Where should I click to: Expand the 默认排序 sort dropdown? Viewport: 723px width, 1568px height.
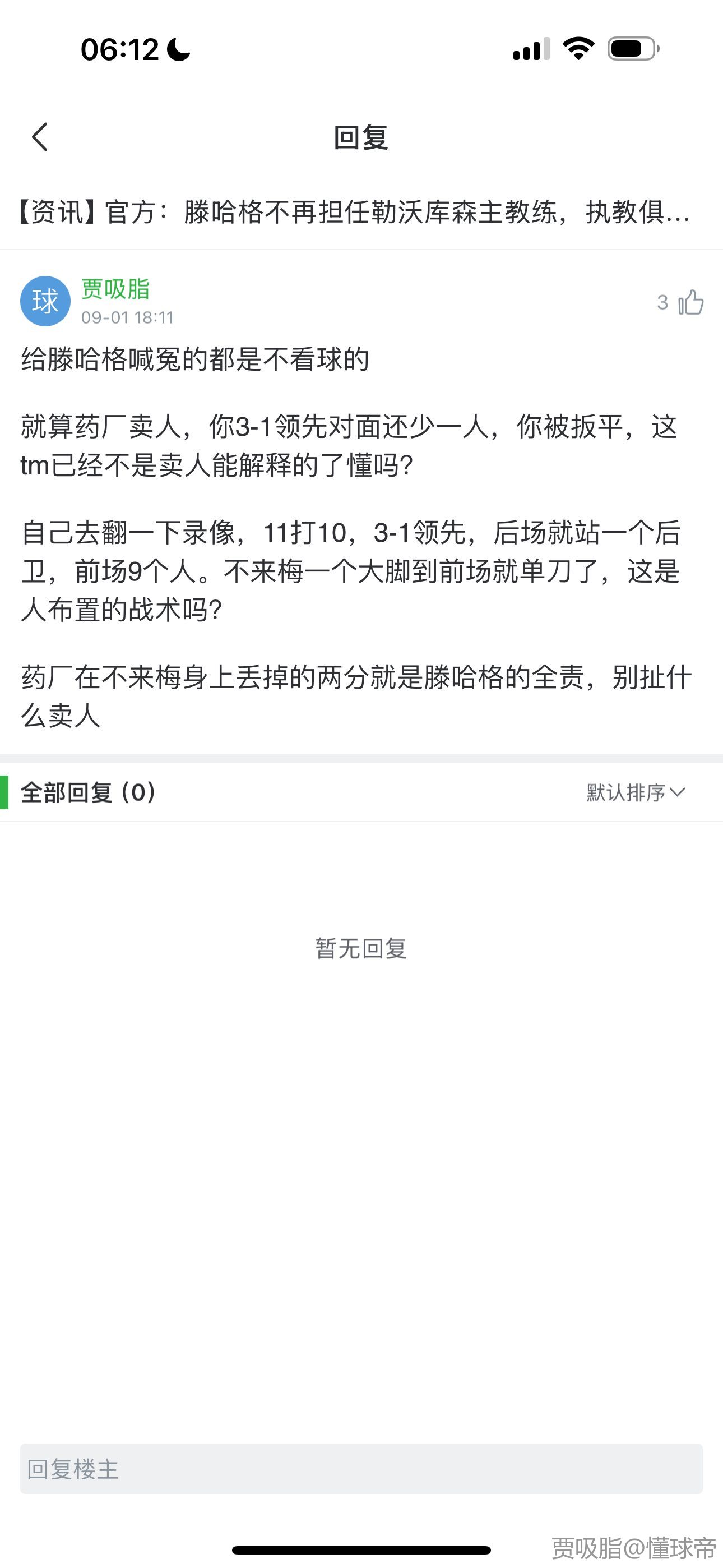click(x=636, y=792)
